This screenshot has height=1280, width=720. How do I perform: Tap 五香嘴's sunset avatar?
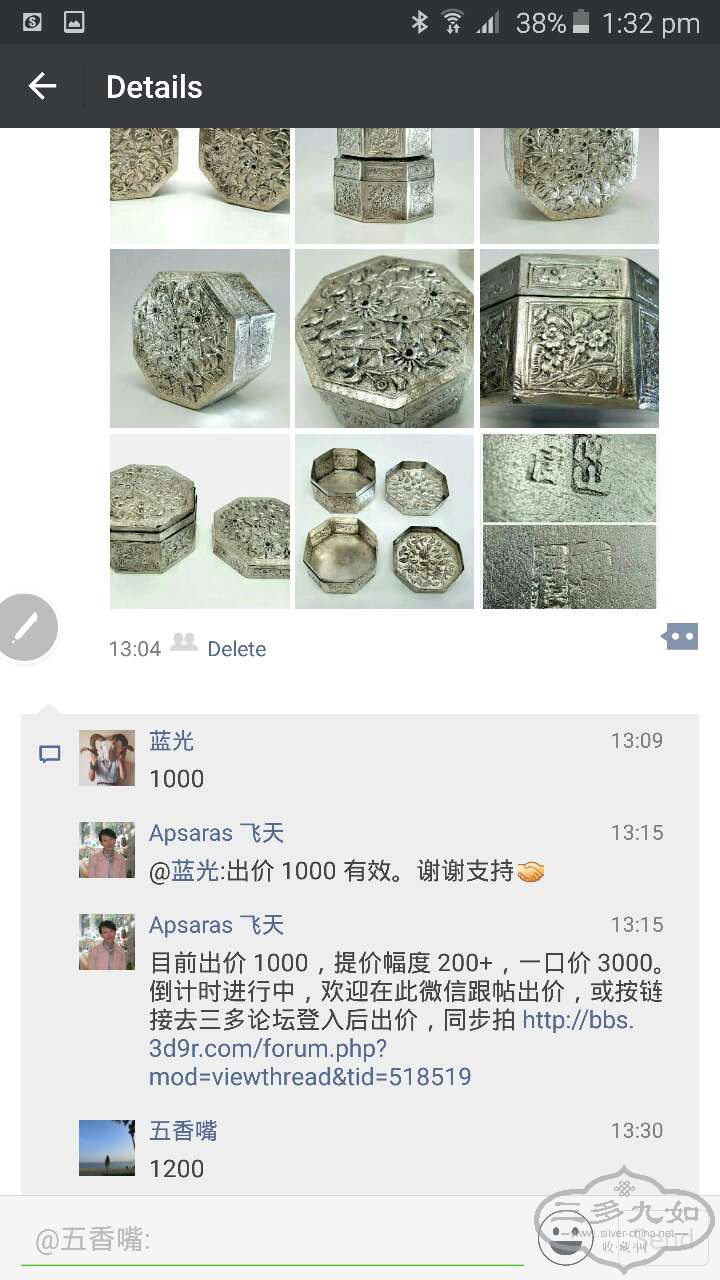point(107,1148)
